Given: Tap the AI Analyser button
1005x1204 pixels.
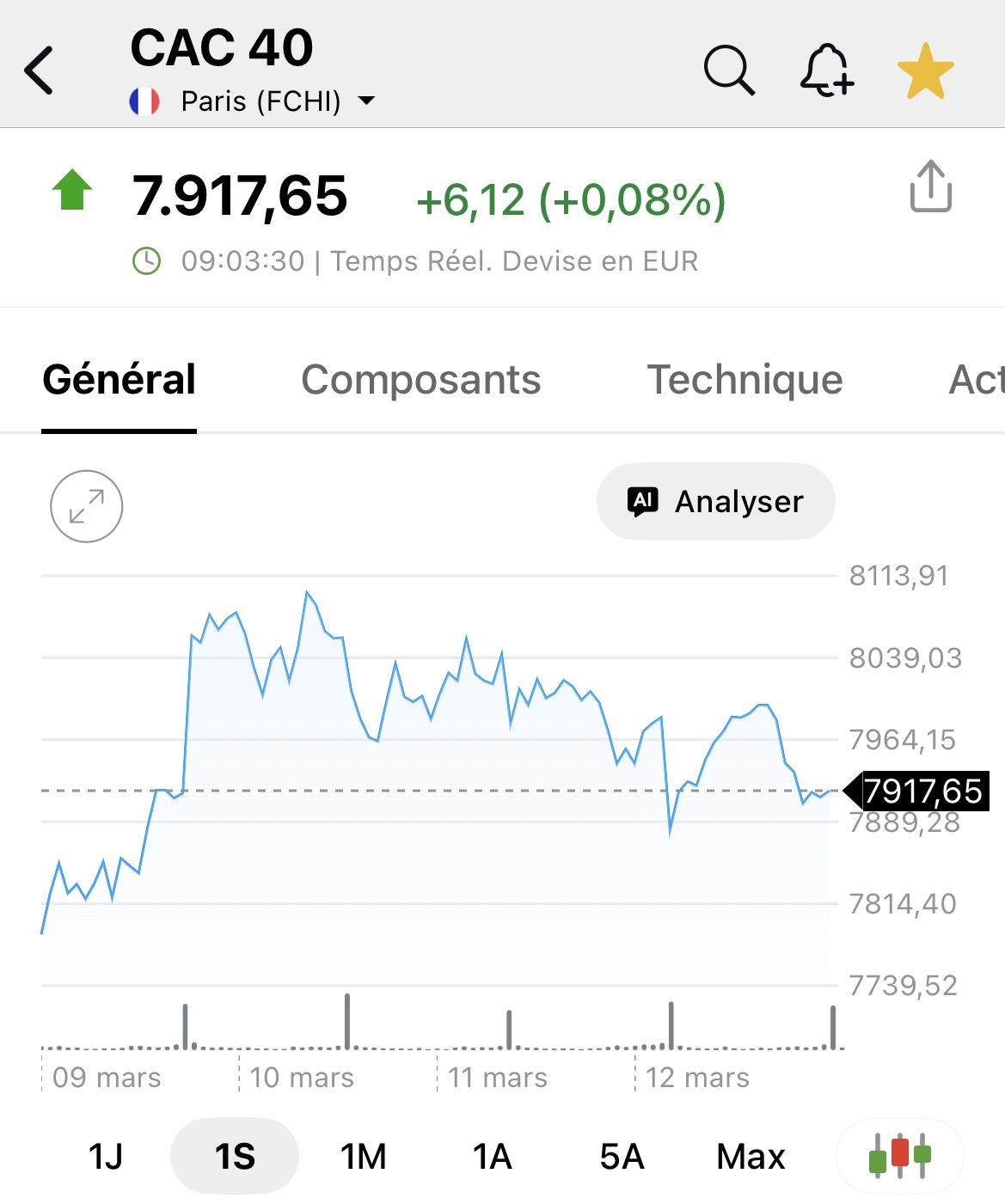Looking at the screenshot, I should coord(715,502).
